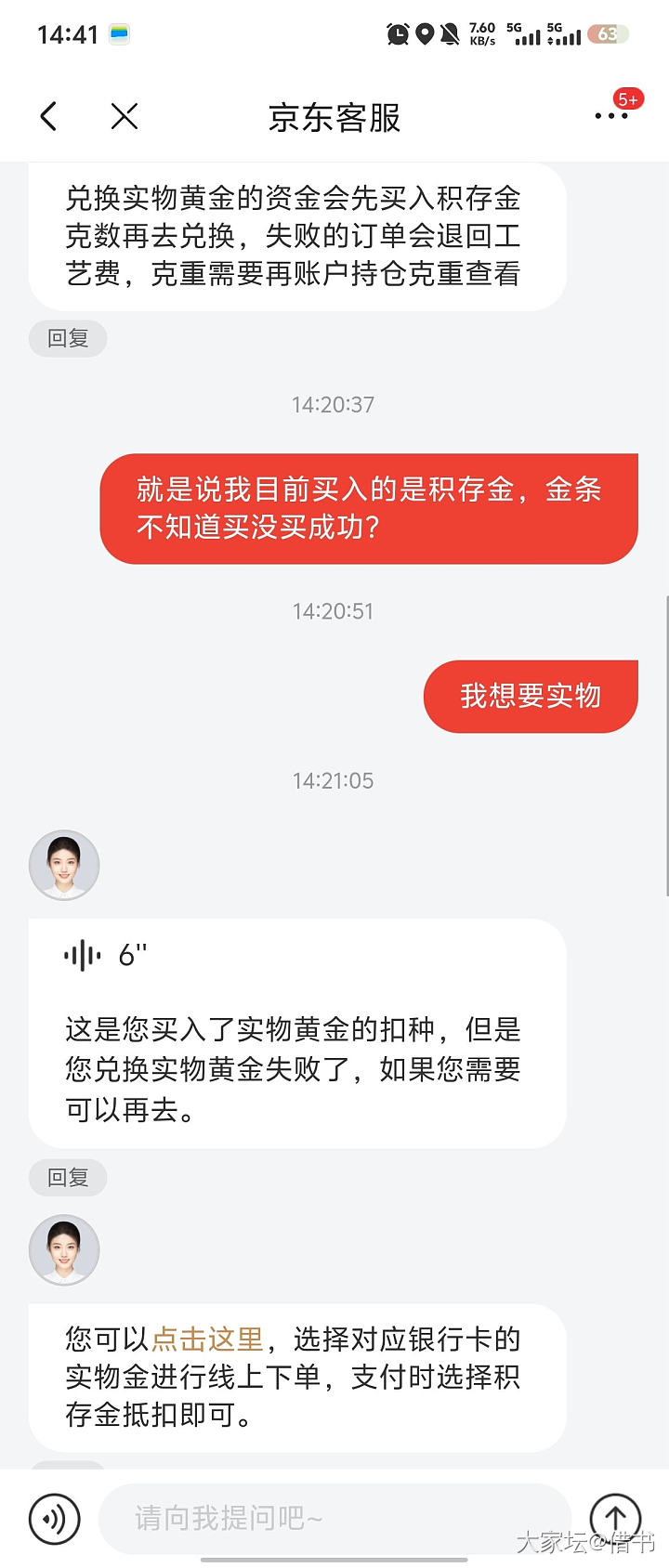Go back from the 京东客服 chat

click(x=49, y=117)
